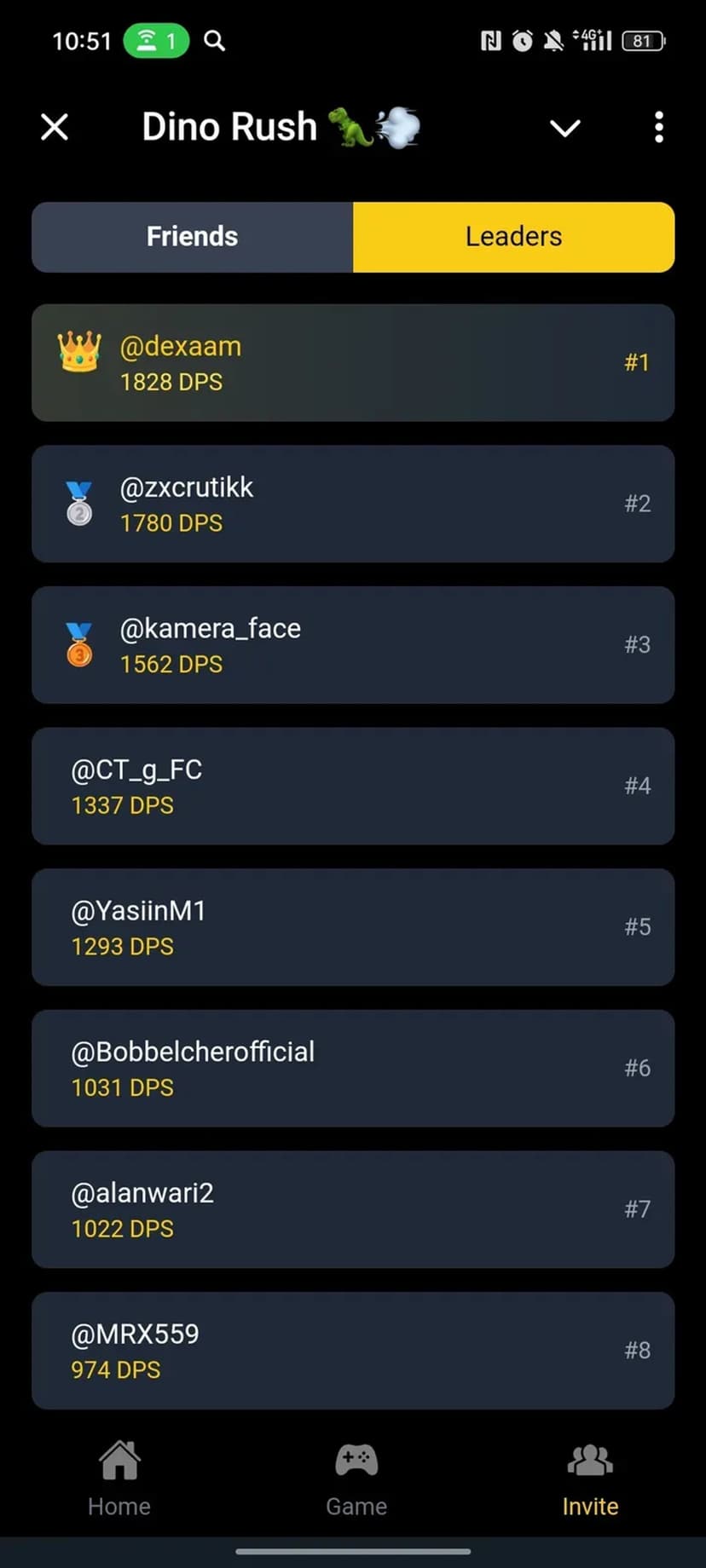Select the Leaders tab
The width and height of the screenshot is (706, 1568).
(x=513, y=237)
